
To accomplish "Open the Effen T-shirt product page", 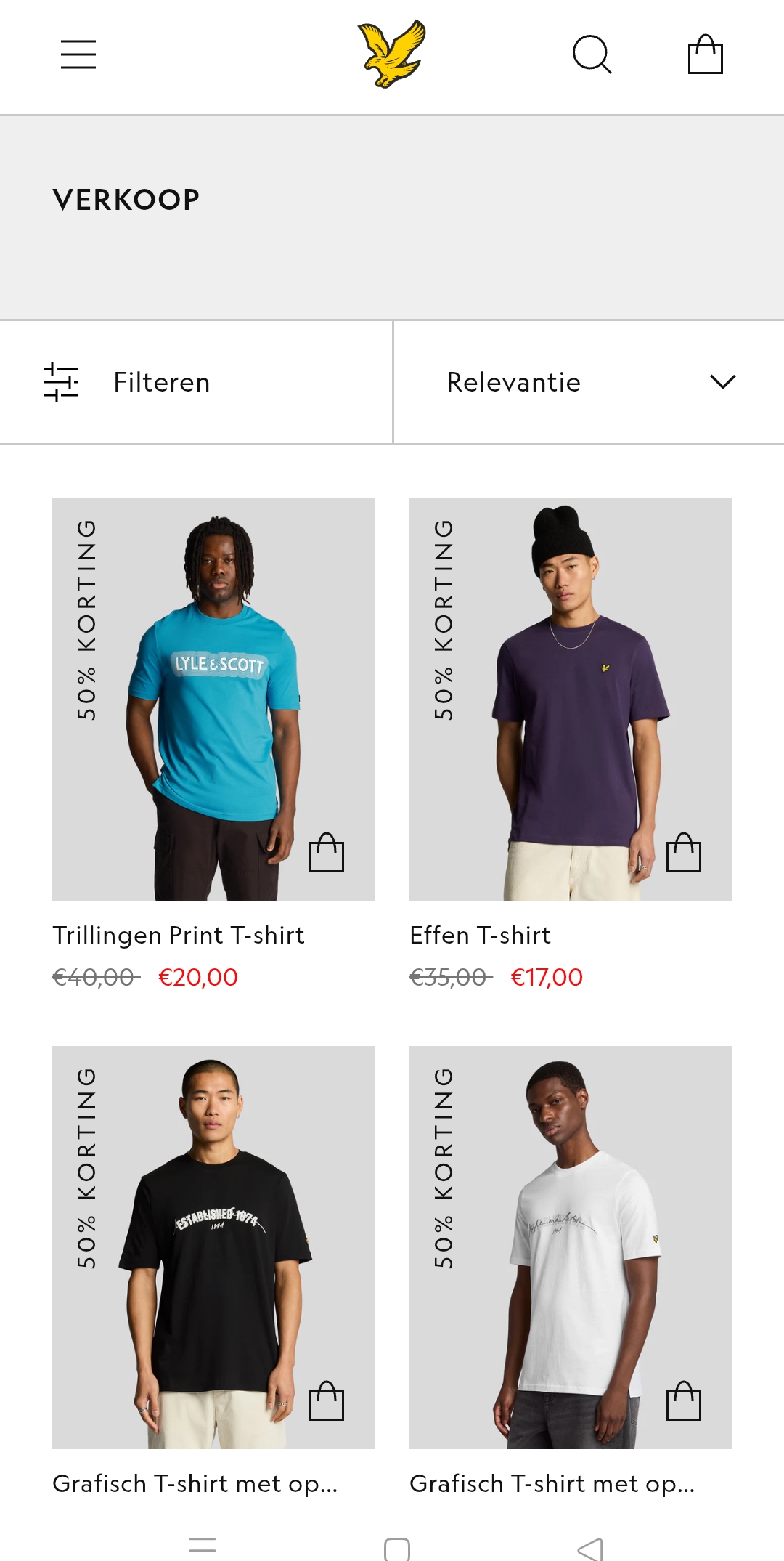I will pos(481,936).
